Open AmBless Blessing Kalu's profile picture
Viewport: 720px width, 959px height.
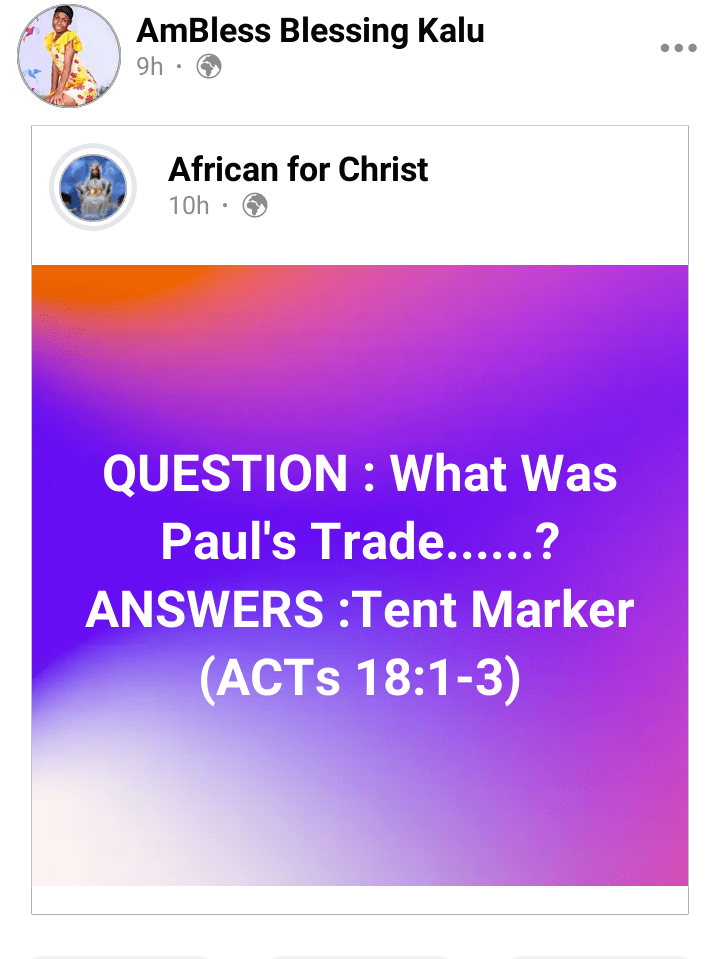[x=69, y=56]
